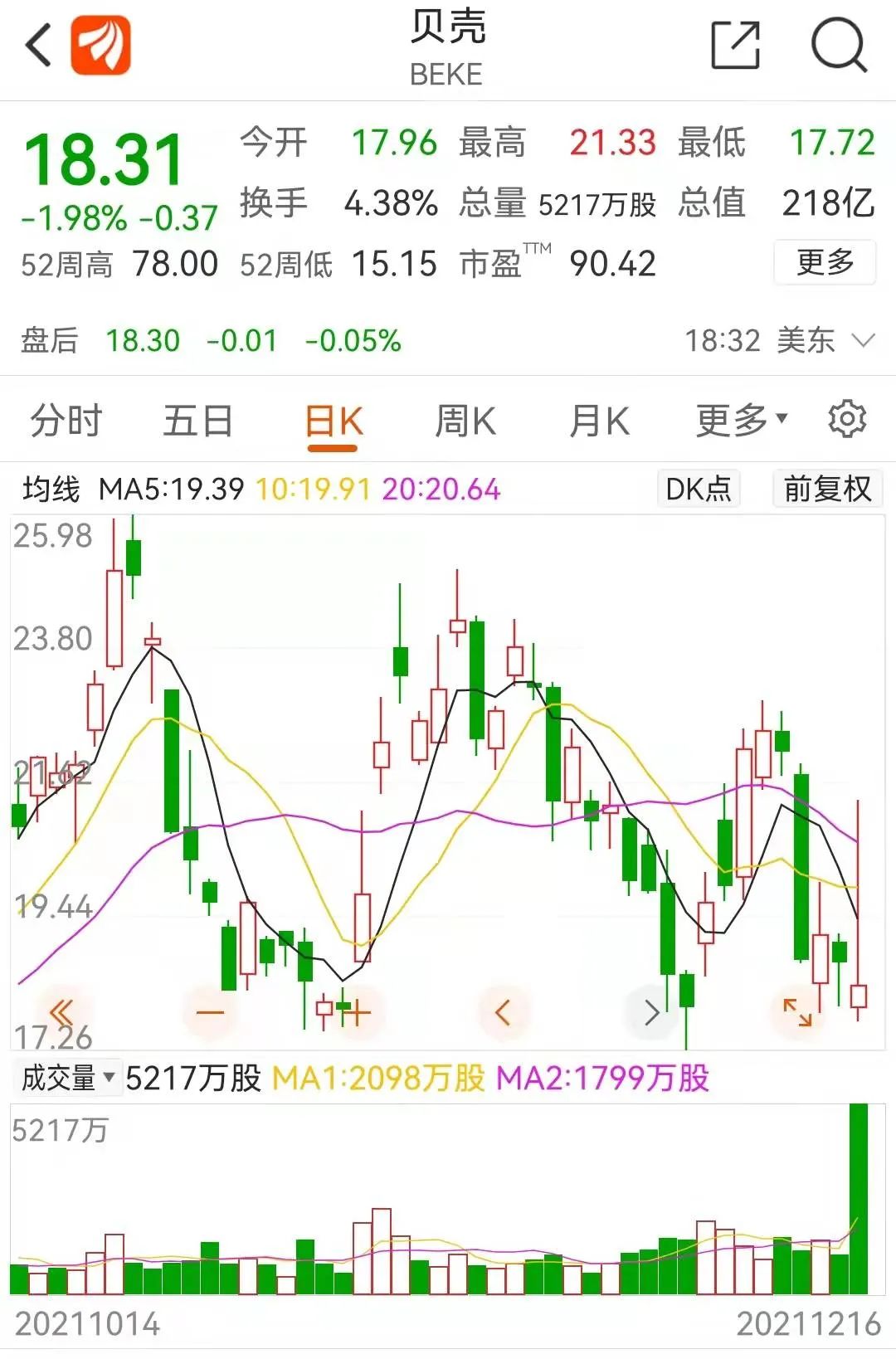The width and height of the screenshot is (896, 1359).
Task: Move chart one step right
Action: (651, 1012)
